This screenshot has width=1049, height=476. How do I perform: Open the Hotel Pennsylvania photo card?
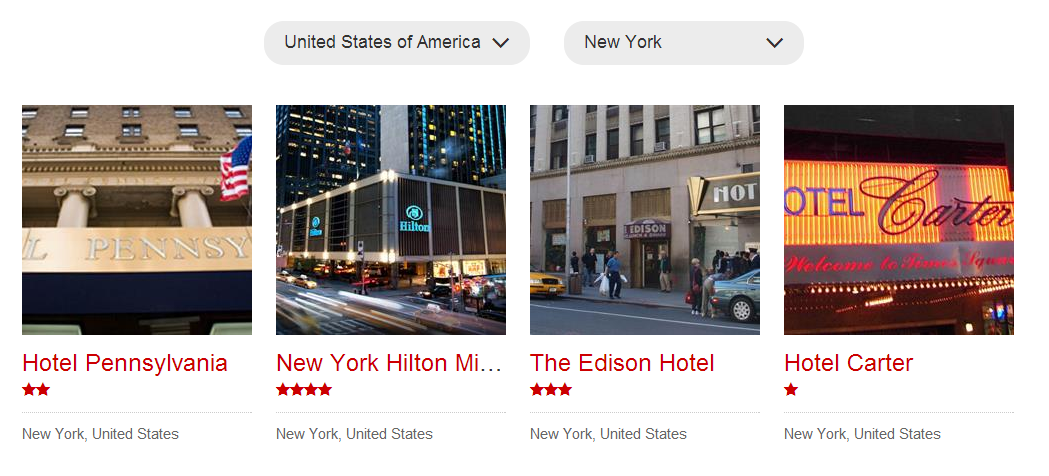[x=137, y=220]
